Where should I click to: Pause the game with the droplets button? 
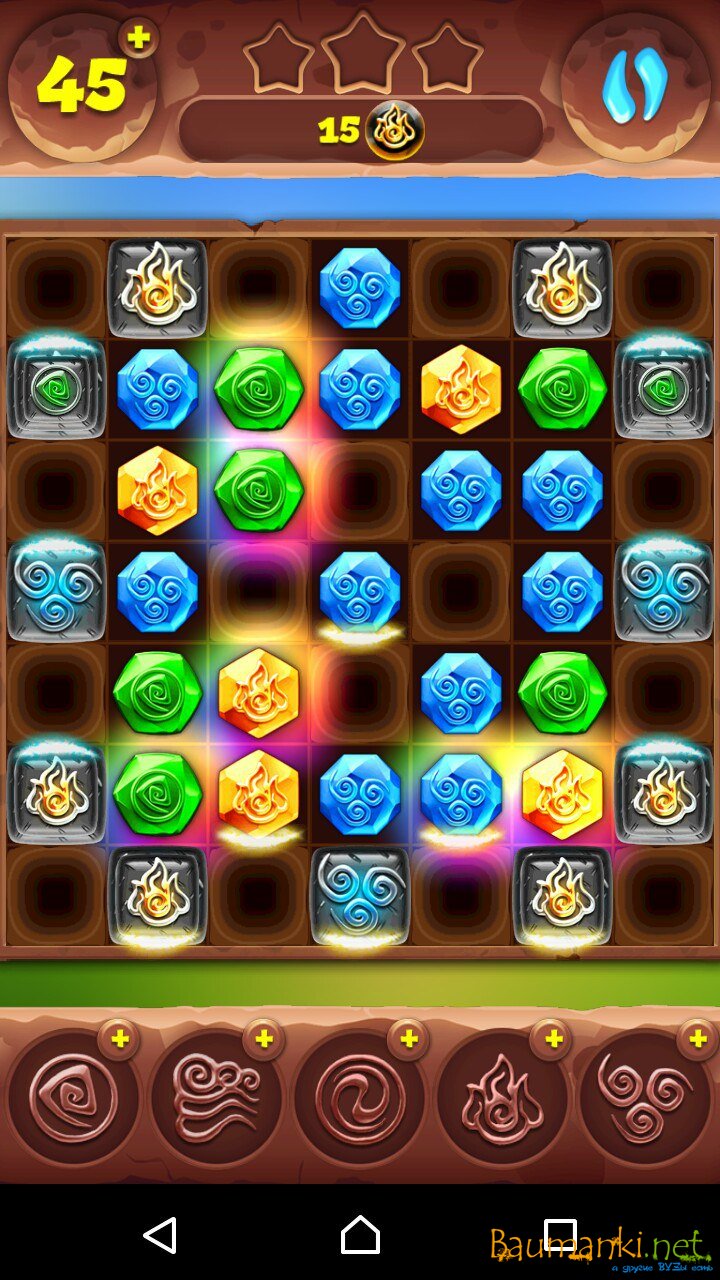pyautogui.click(x=635, y=88)
